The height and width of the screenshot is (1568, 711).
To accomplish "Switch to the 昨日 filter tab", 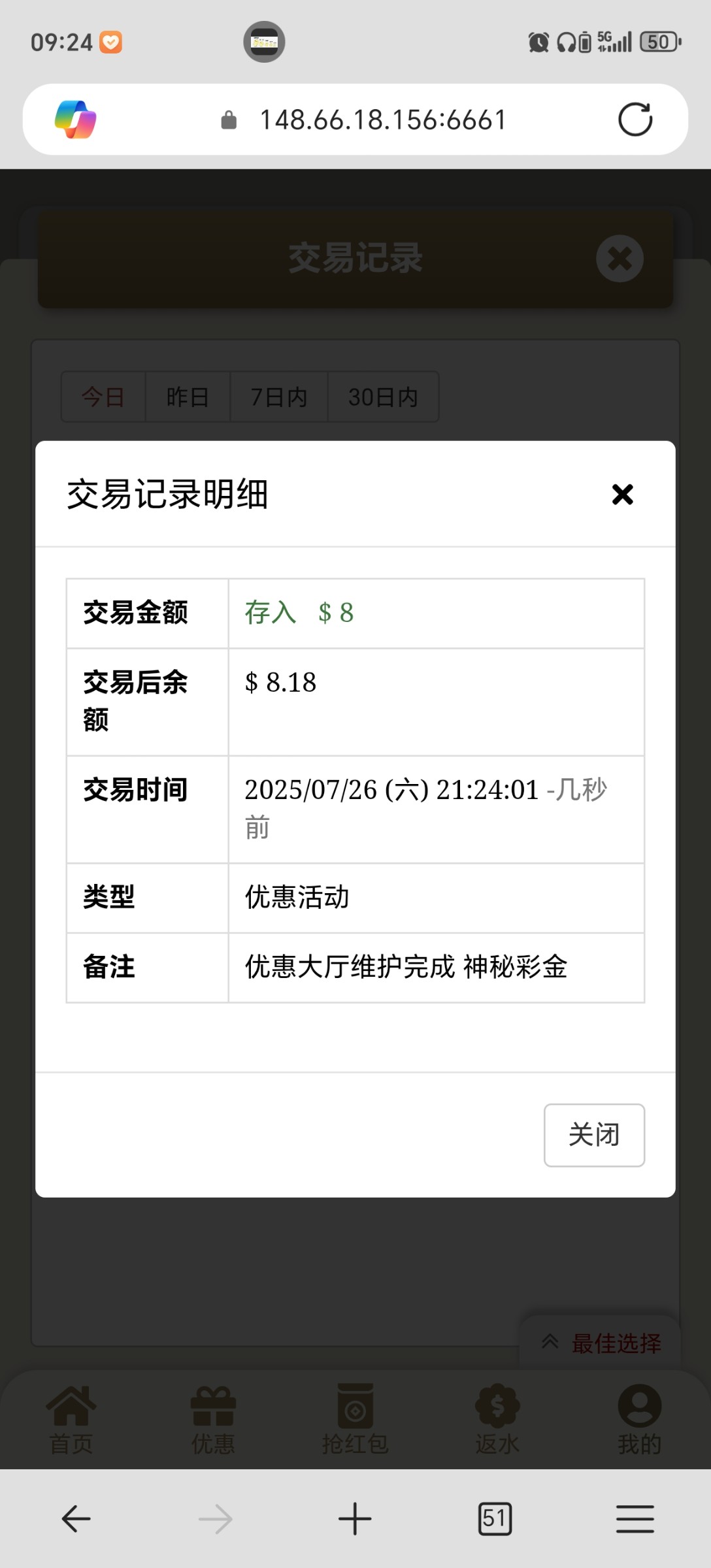I will click(x=188, y=397).
